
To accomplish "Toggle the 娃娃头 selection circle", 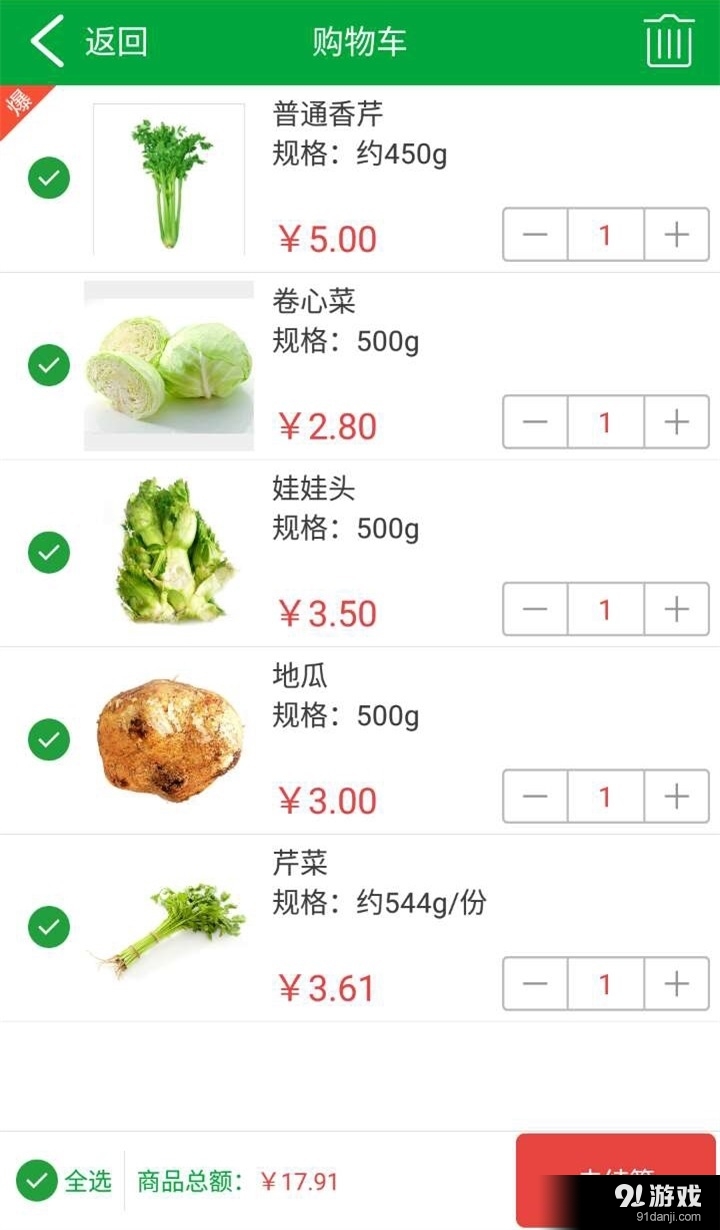I will click(48, 552).
